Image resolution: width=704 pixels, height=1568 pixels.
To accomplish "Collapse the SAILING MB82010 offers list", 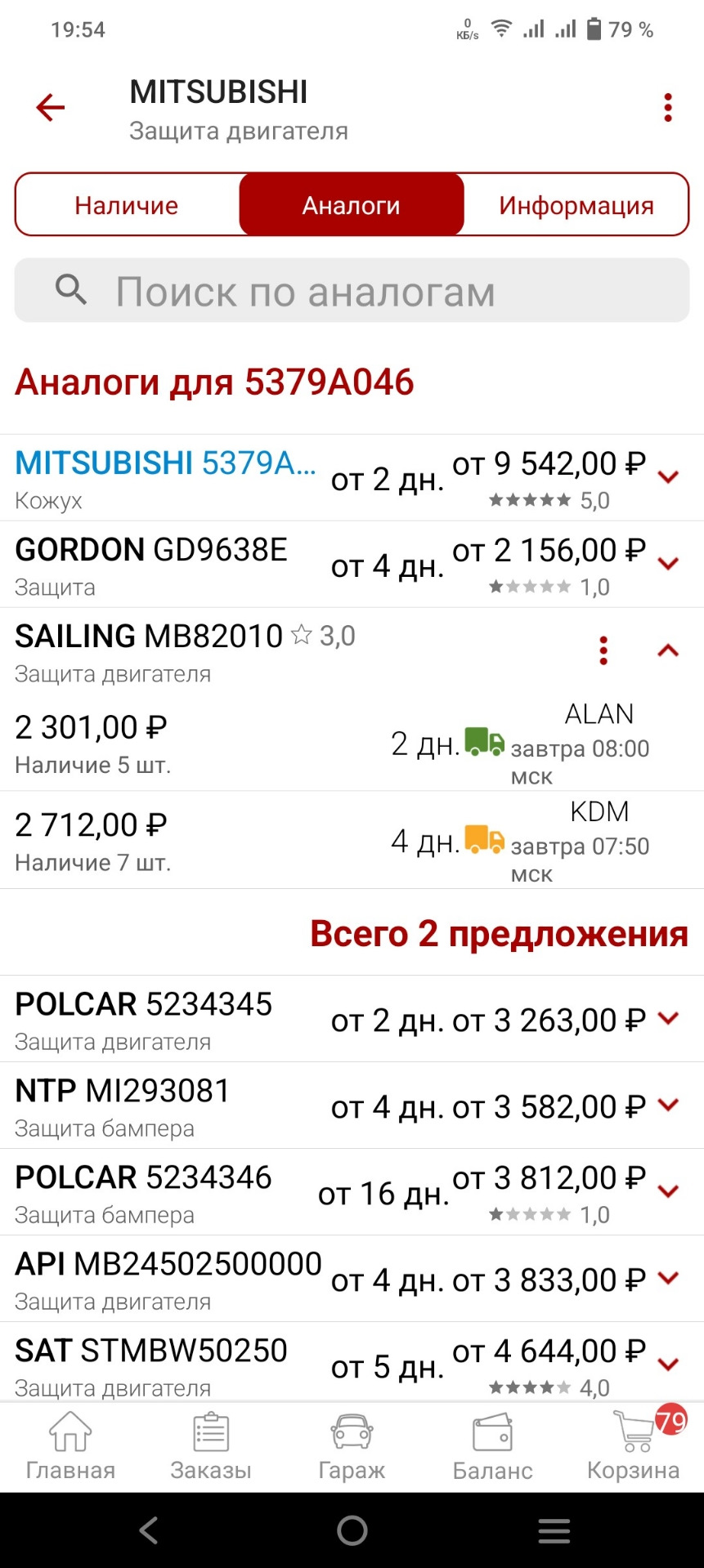I will pyautogui.click(x=669, y=650).
